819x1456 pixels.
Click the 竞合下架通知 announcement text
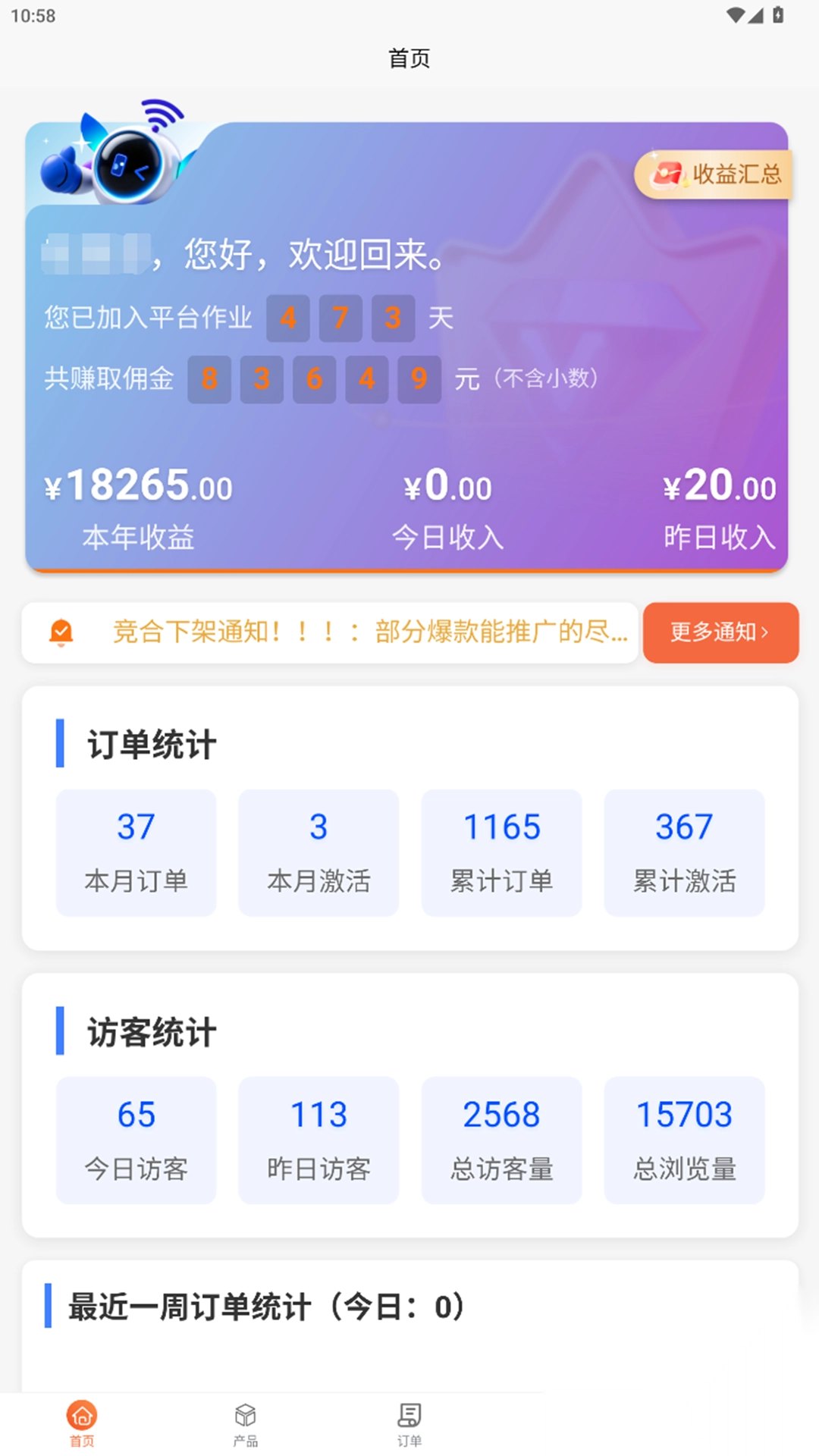pyautogui.click(x=372, y=632)
